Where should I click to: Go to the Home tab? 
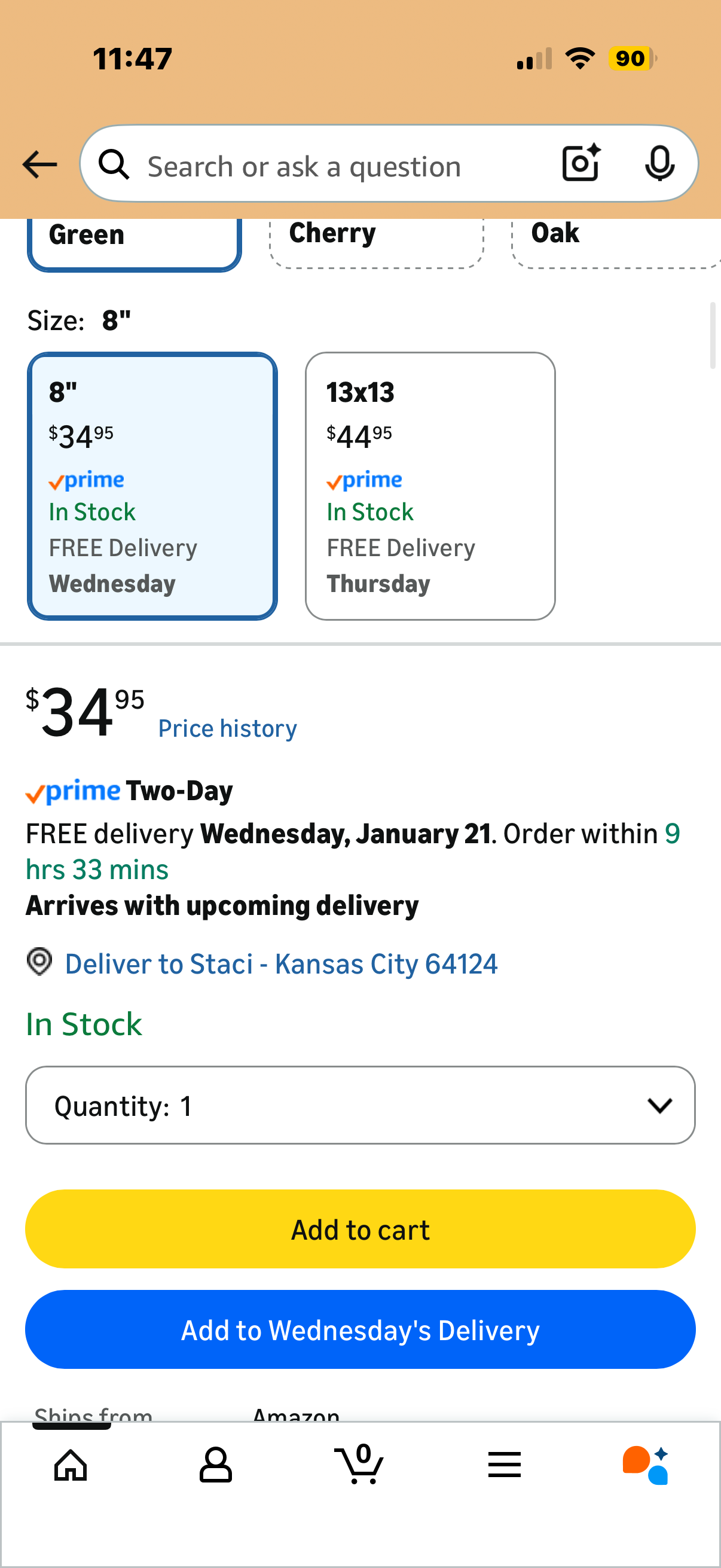point(71,1465)
